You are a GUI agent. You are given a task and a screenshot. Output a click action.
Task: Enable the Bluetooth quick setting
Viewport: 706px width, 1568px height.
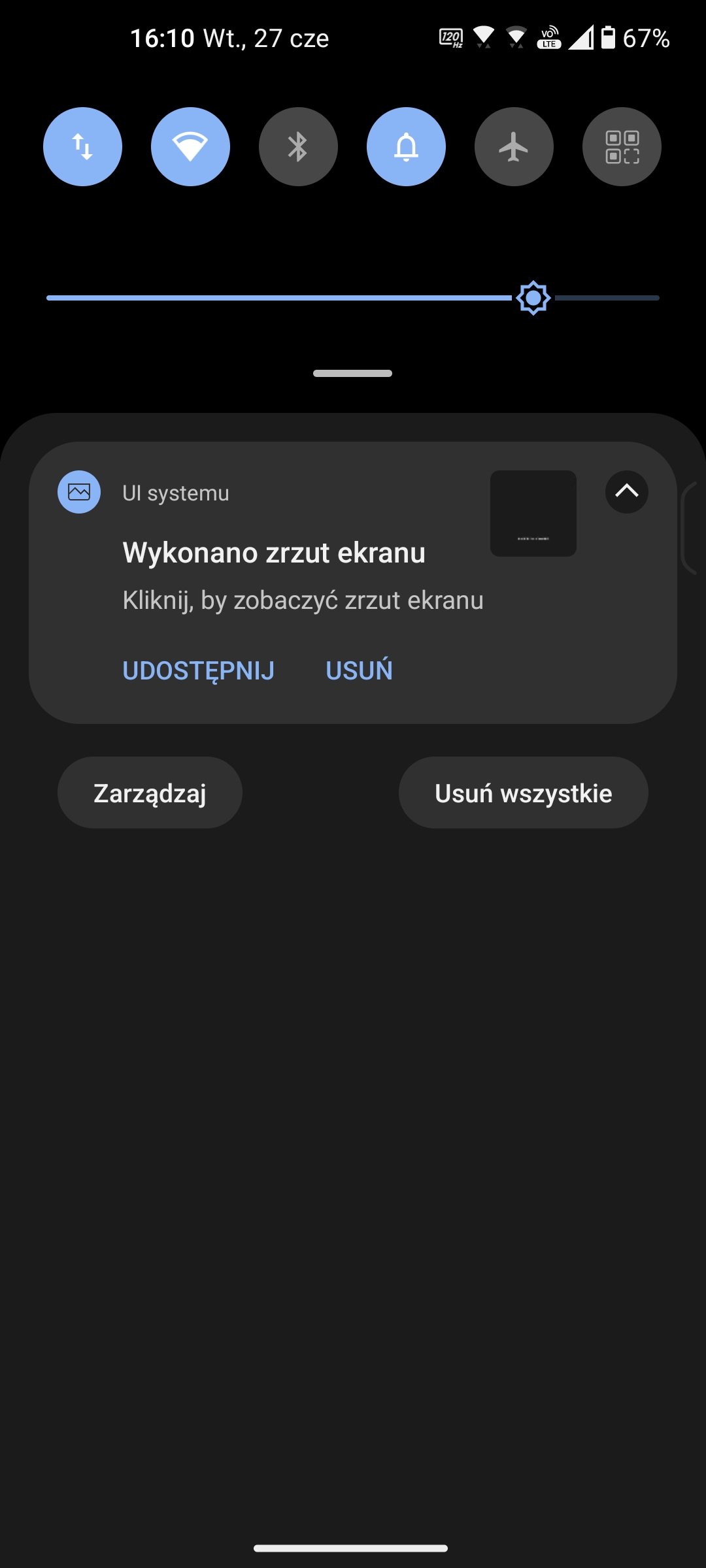point(298,146)
